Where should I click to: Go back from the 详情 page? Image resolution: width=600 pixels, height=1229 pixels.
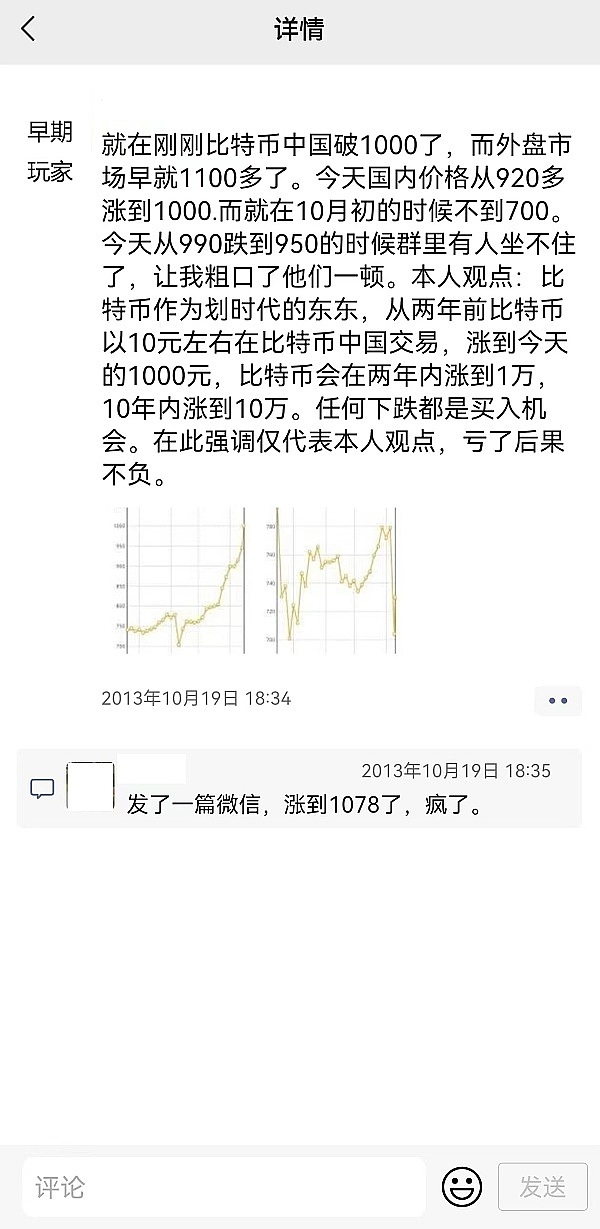tap(28, 29)
